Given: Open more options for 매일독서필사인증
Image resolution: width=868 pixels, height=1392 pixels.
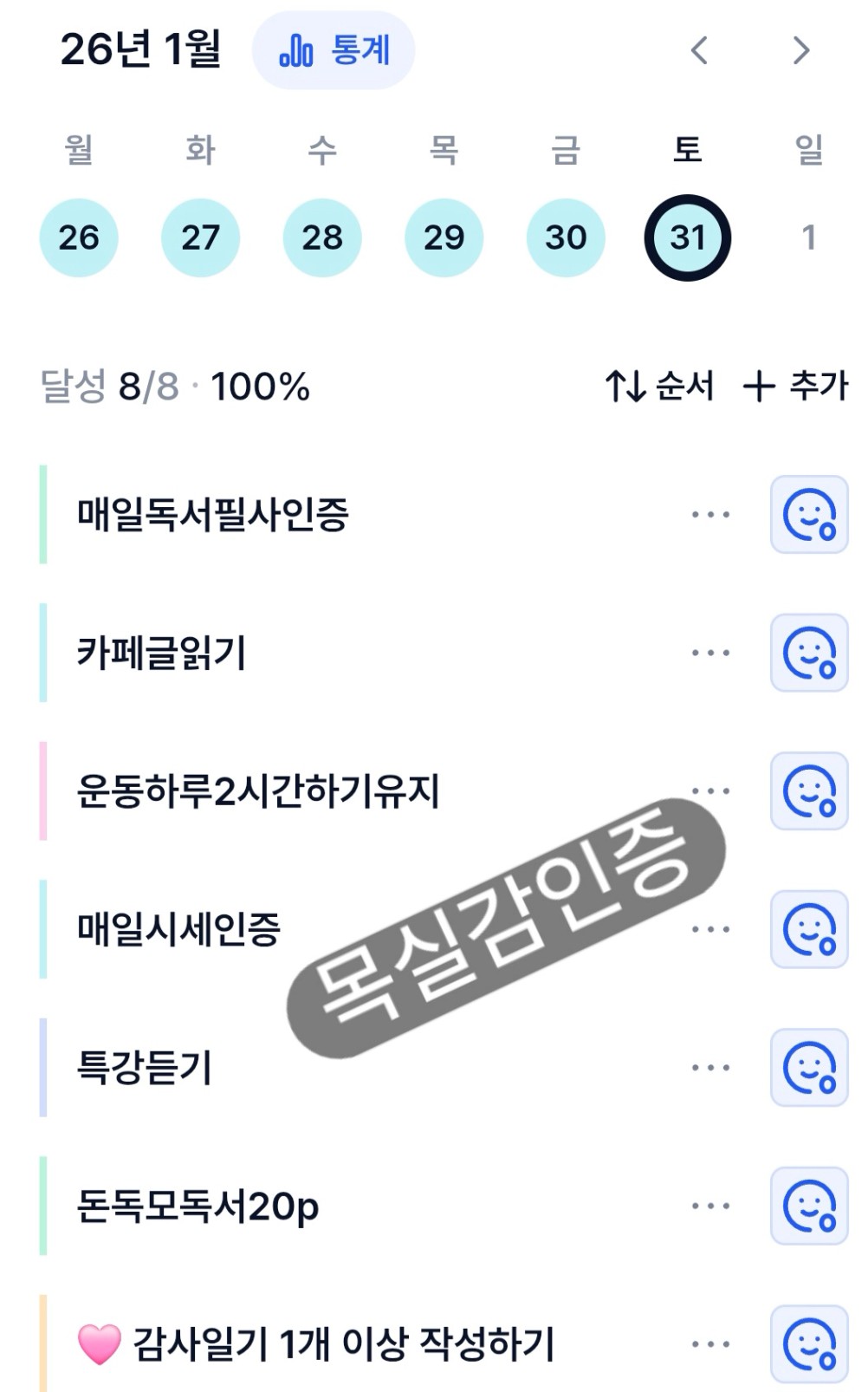Looking at the screenshot, I should 711,515.
